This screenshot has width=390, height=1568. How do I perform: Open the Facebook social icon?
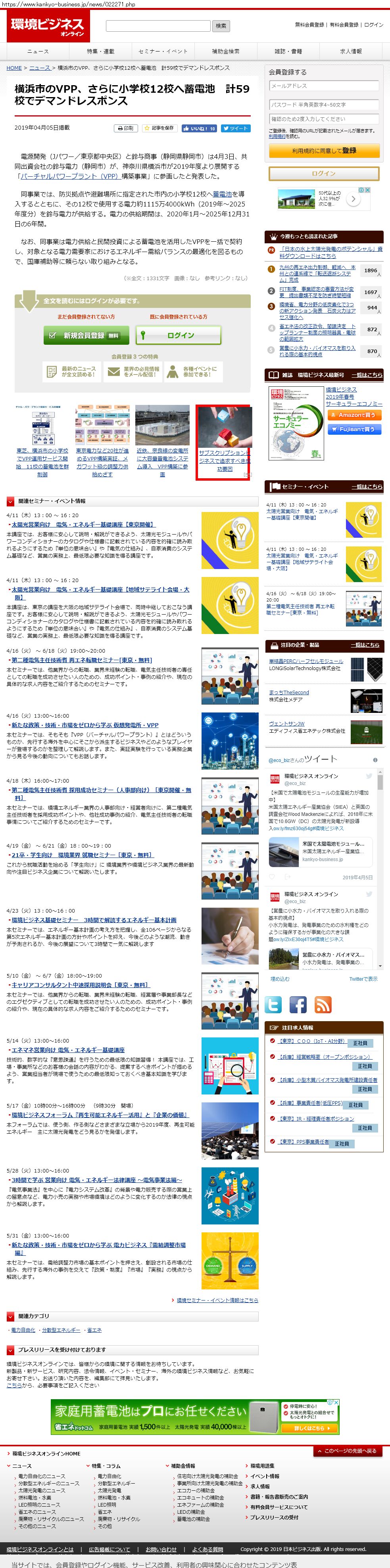(x=298, y=1005)
